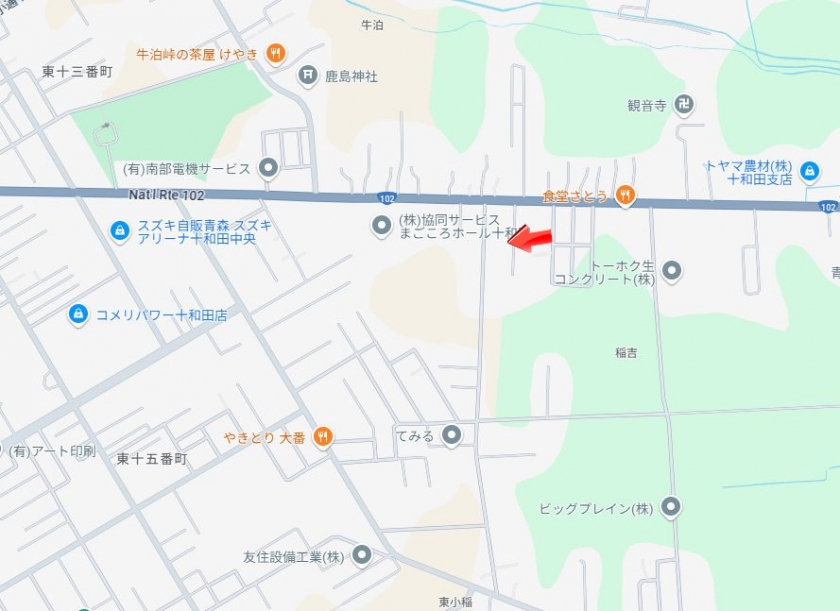Select やきとり 大番 restaurant pin
This screenshot has width=840, height=611.
point(322,436)
